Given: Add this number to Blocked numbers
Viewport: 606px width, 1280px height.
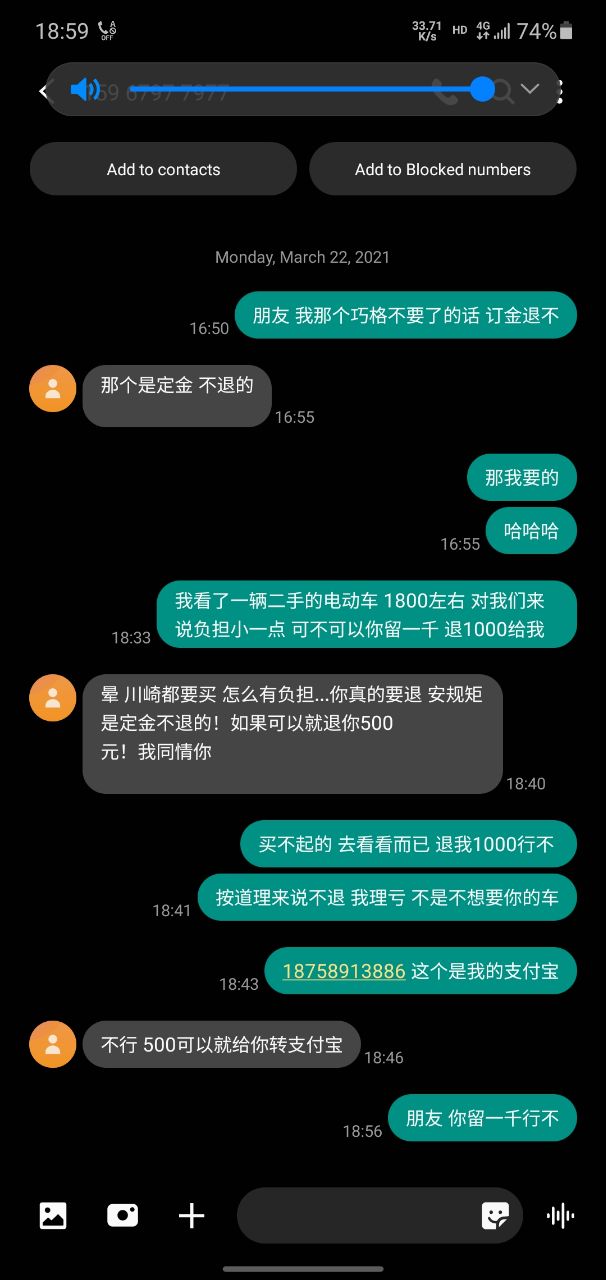Looking at the screenshot, I should (442, 169).
